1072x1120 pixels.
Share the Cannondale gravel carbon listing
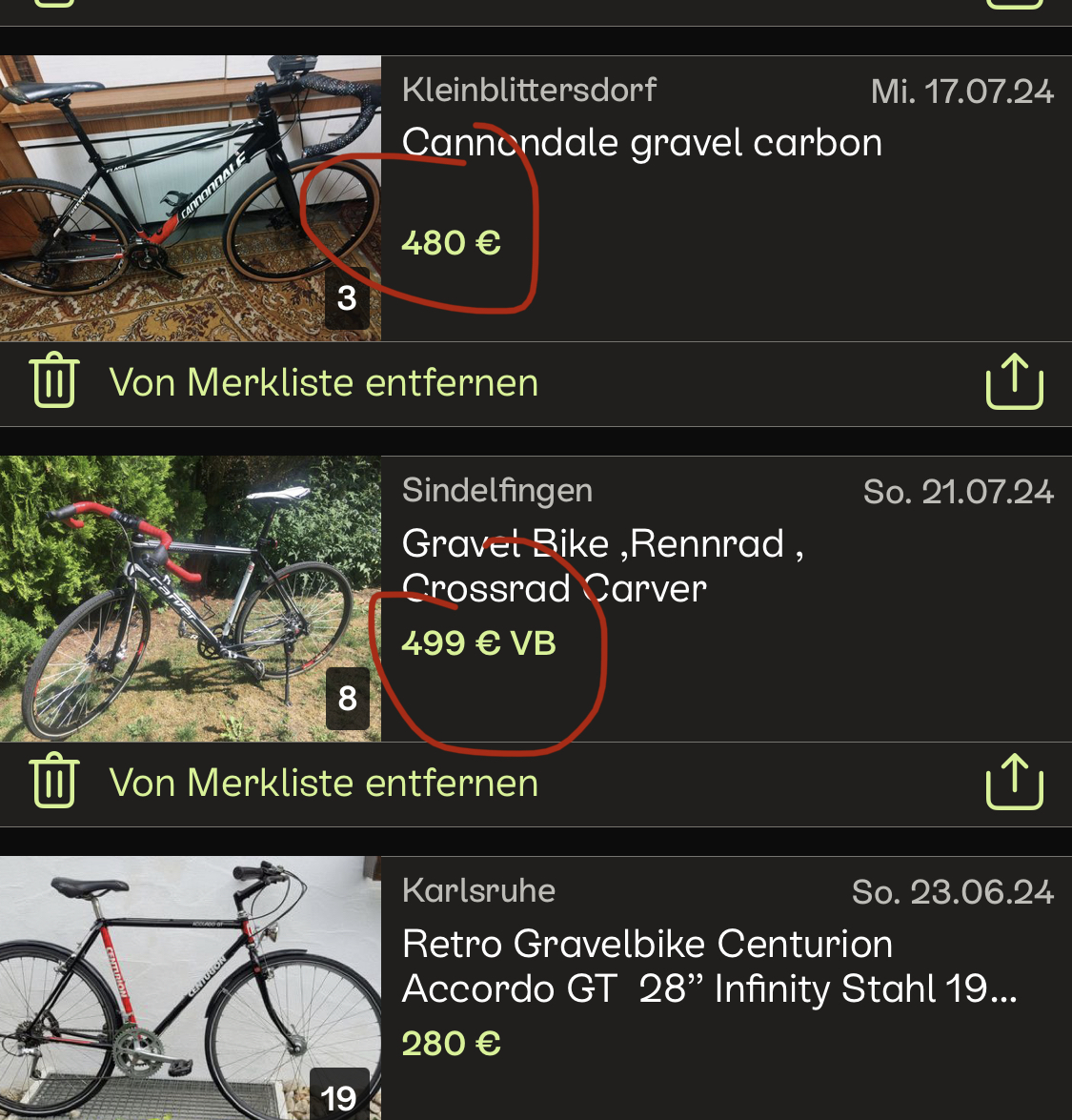click(x=1014, y=382)
